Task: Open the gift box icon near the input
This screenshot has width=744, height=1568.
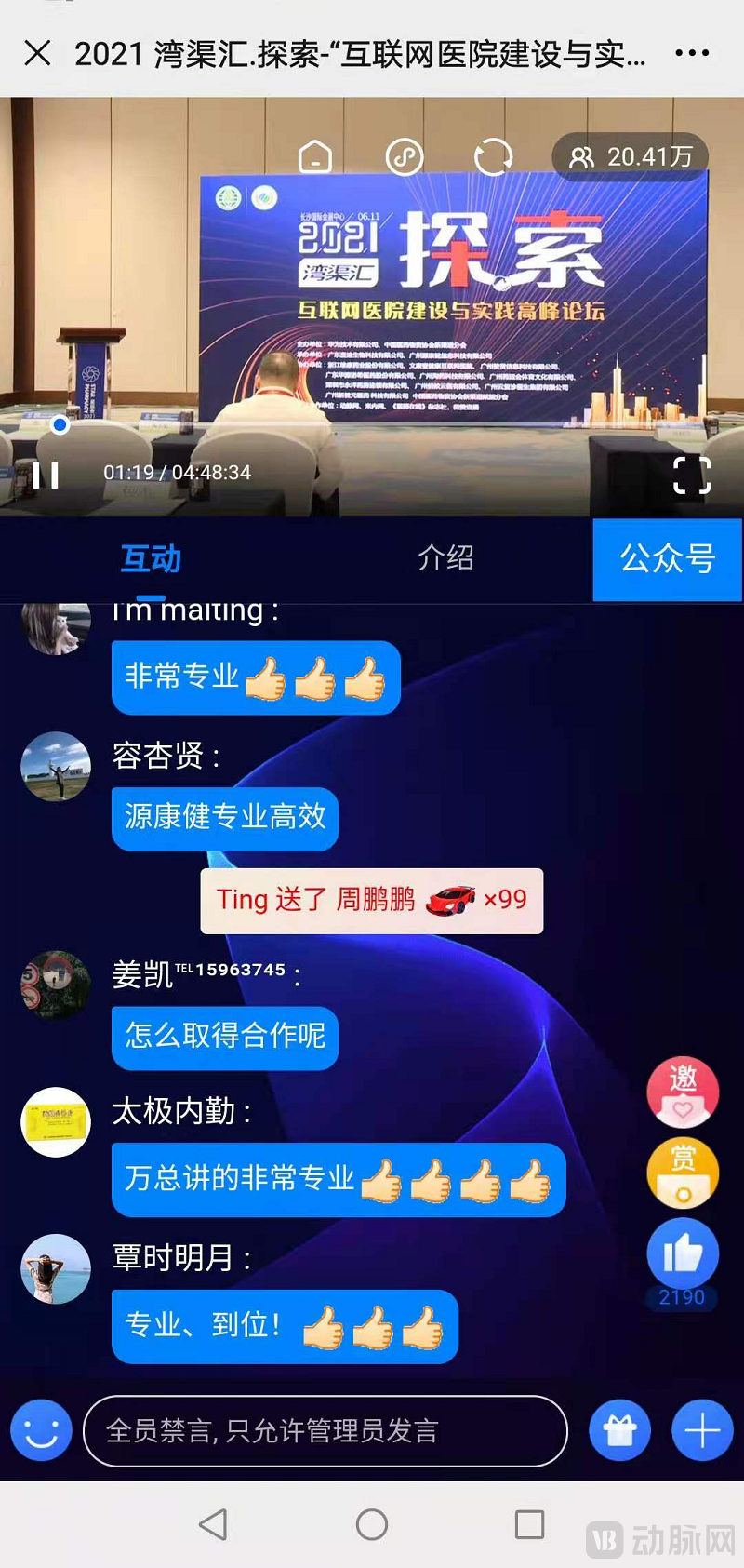Action: click(x=619, y=1430)
